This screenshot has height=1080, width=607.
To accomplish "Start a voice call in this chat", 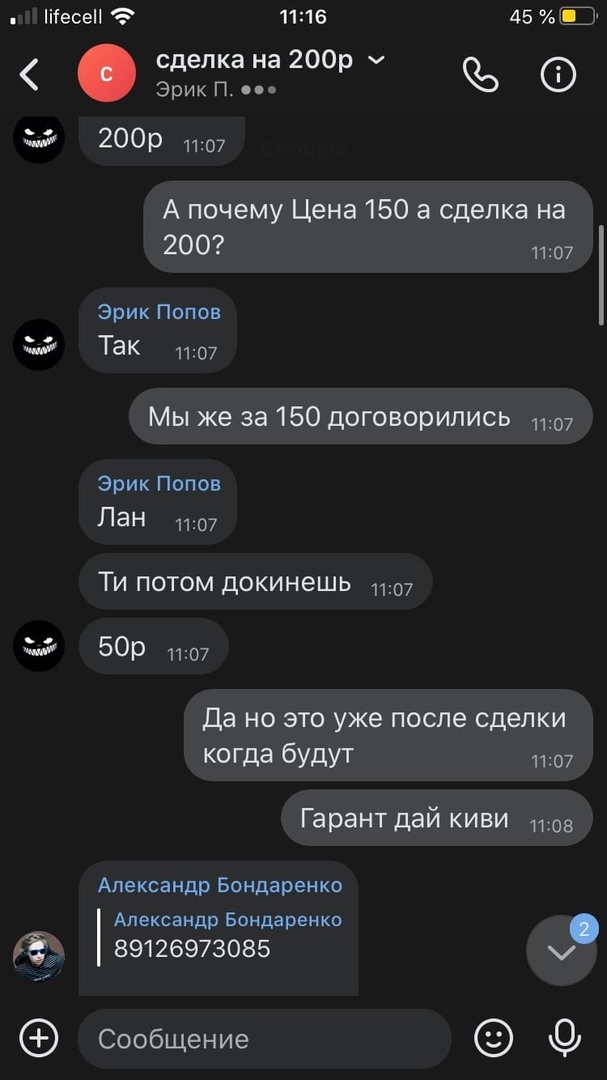I will (480, 74).
